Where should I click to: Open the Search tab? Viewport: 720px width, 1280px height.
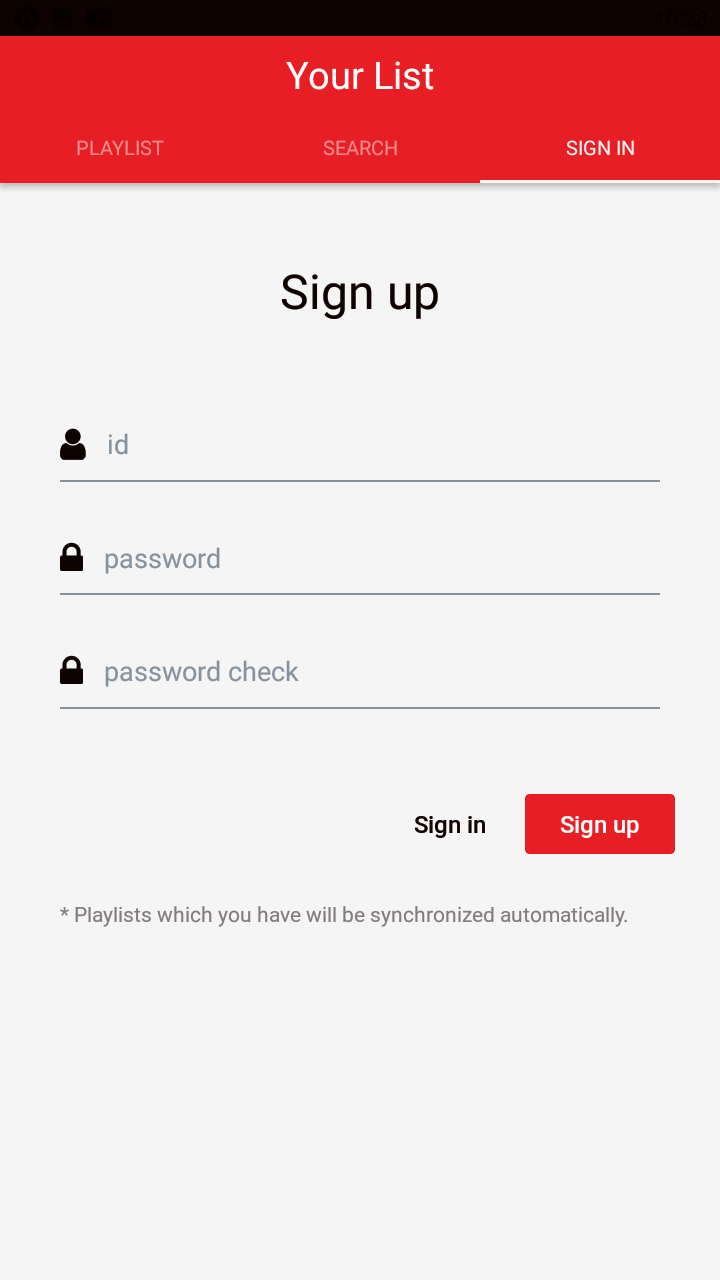click(360, 148)
